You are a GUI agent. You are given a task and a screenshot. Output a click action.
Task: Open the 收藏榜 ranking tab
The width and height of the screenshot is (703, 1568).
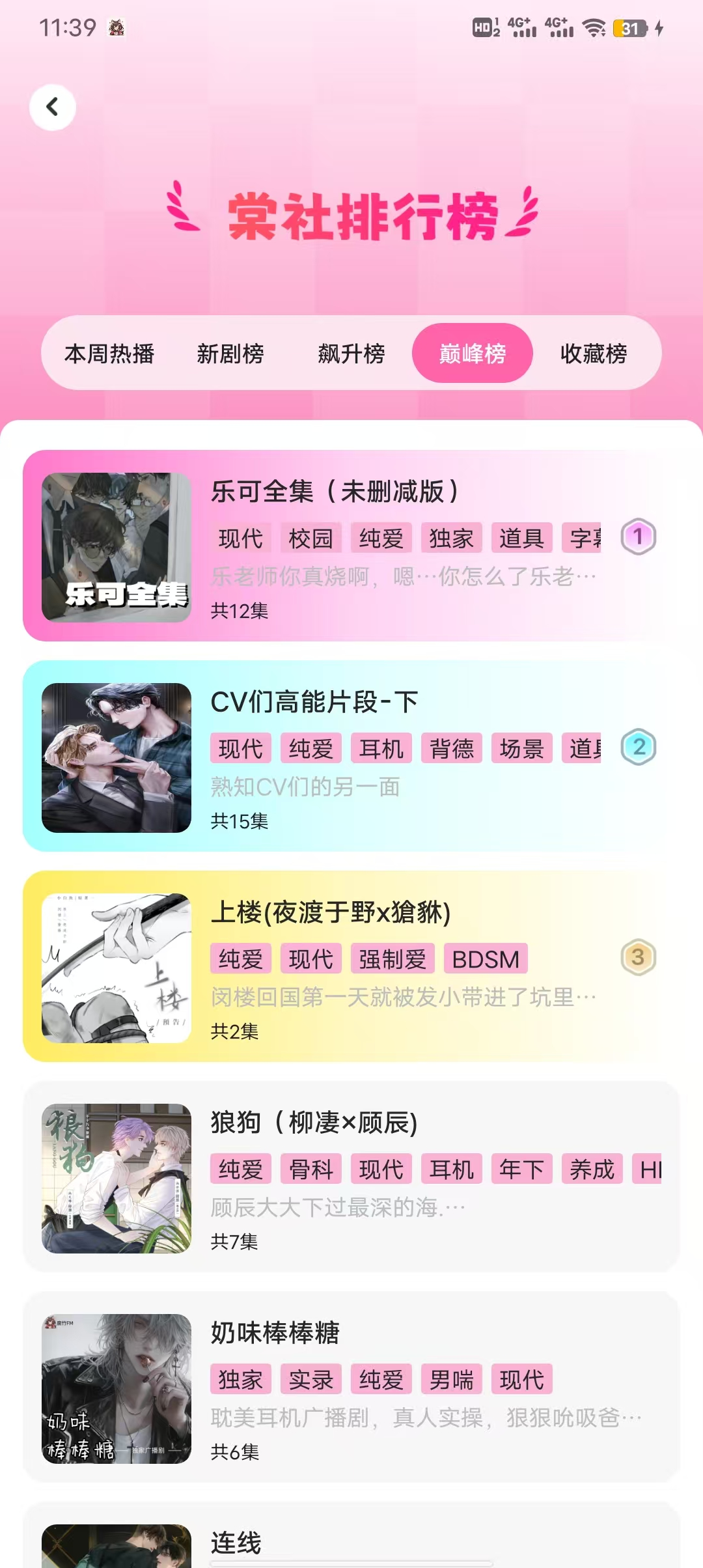[x=594, y=352]
